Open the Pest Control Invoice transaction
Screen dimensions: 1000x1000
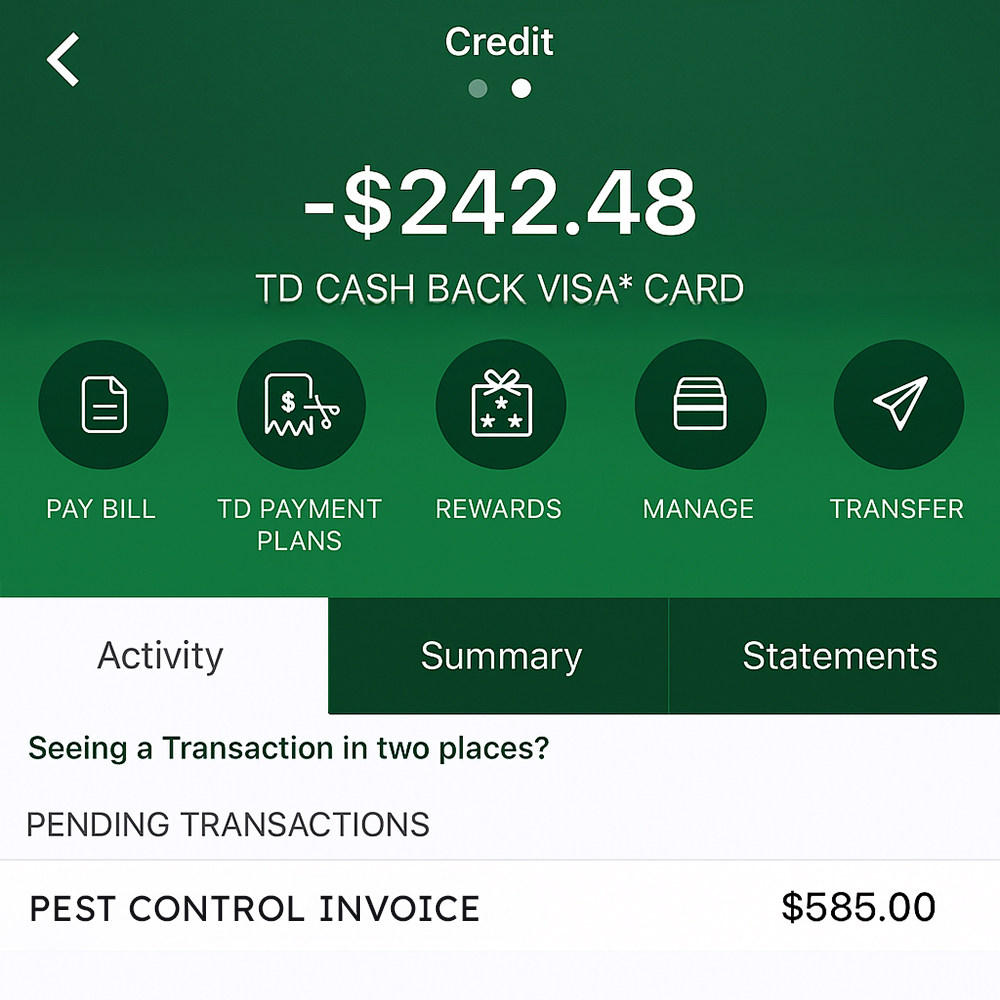click(480, 908)
